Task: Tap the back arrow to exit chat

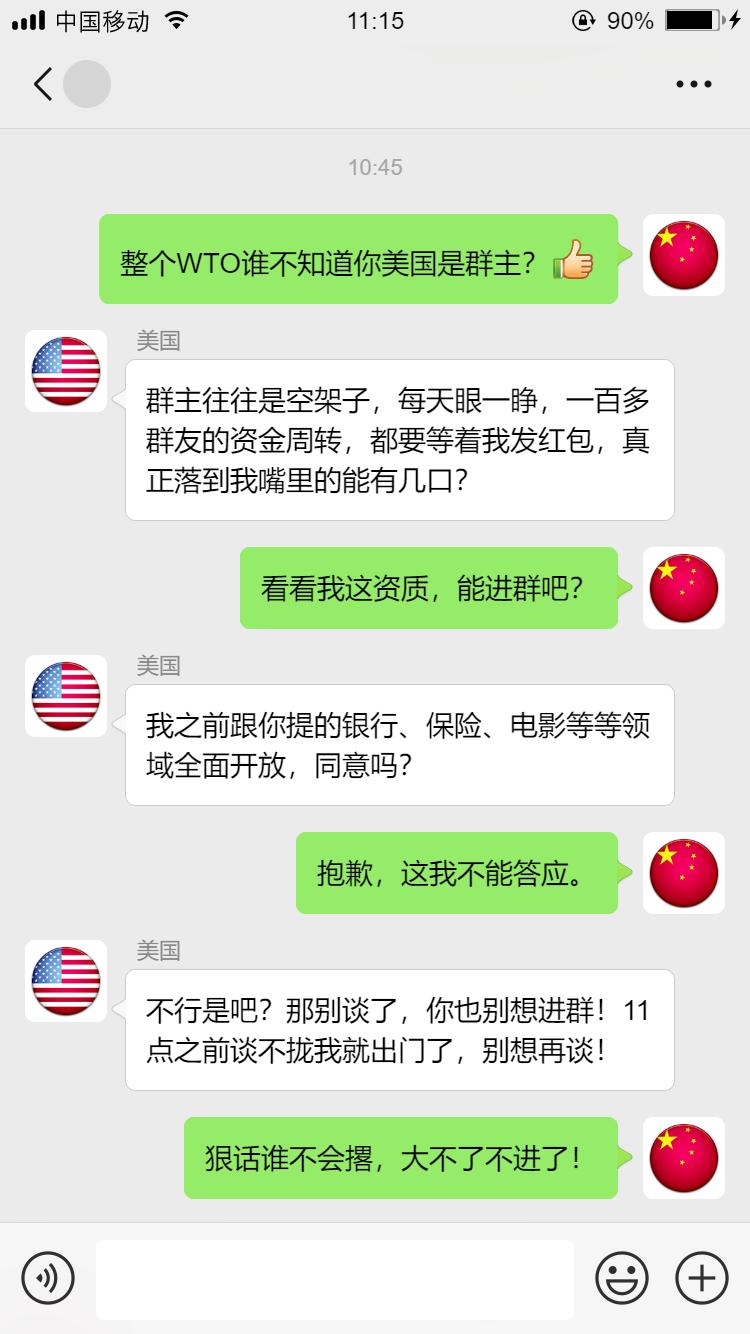Action: pyautogui.click(x=42, y=84)
